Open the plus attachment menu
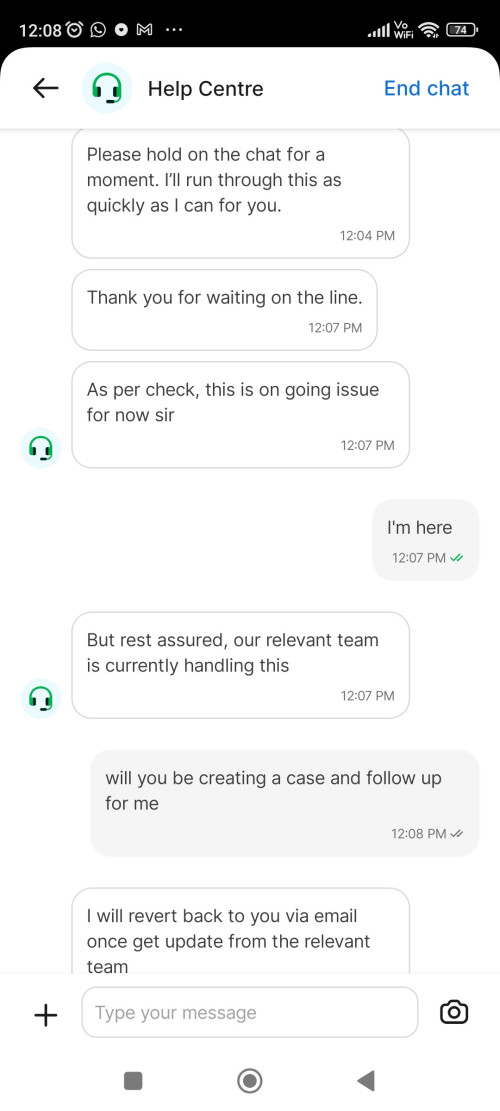 45,1015
